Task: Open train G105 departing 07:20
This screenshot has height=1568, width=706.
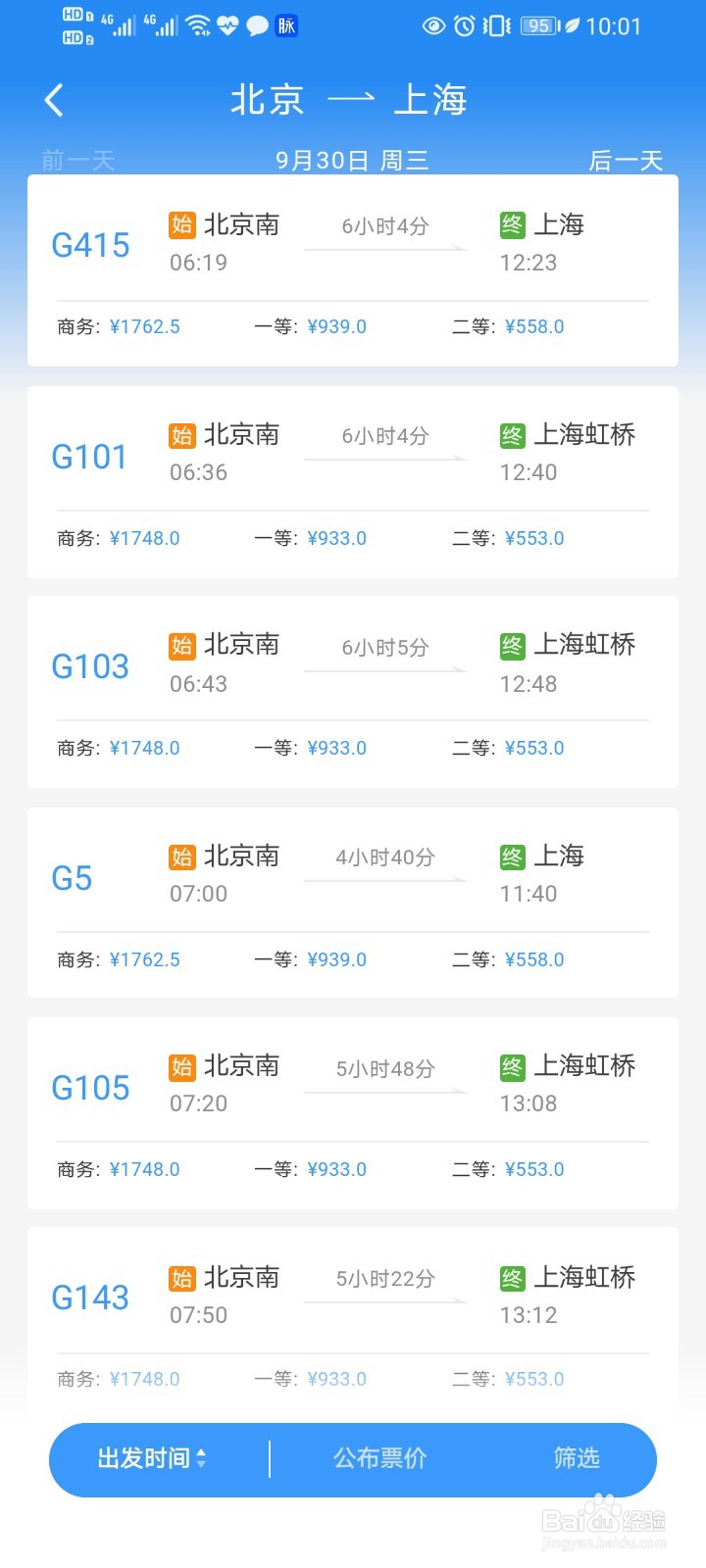Action: click(353, 1113)
